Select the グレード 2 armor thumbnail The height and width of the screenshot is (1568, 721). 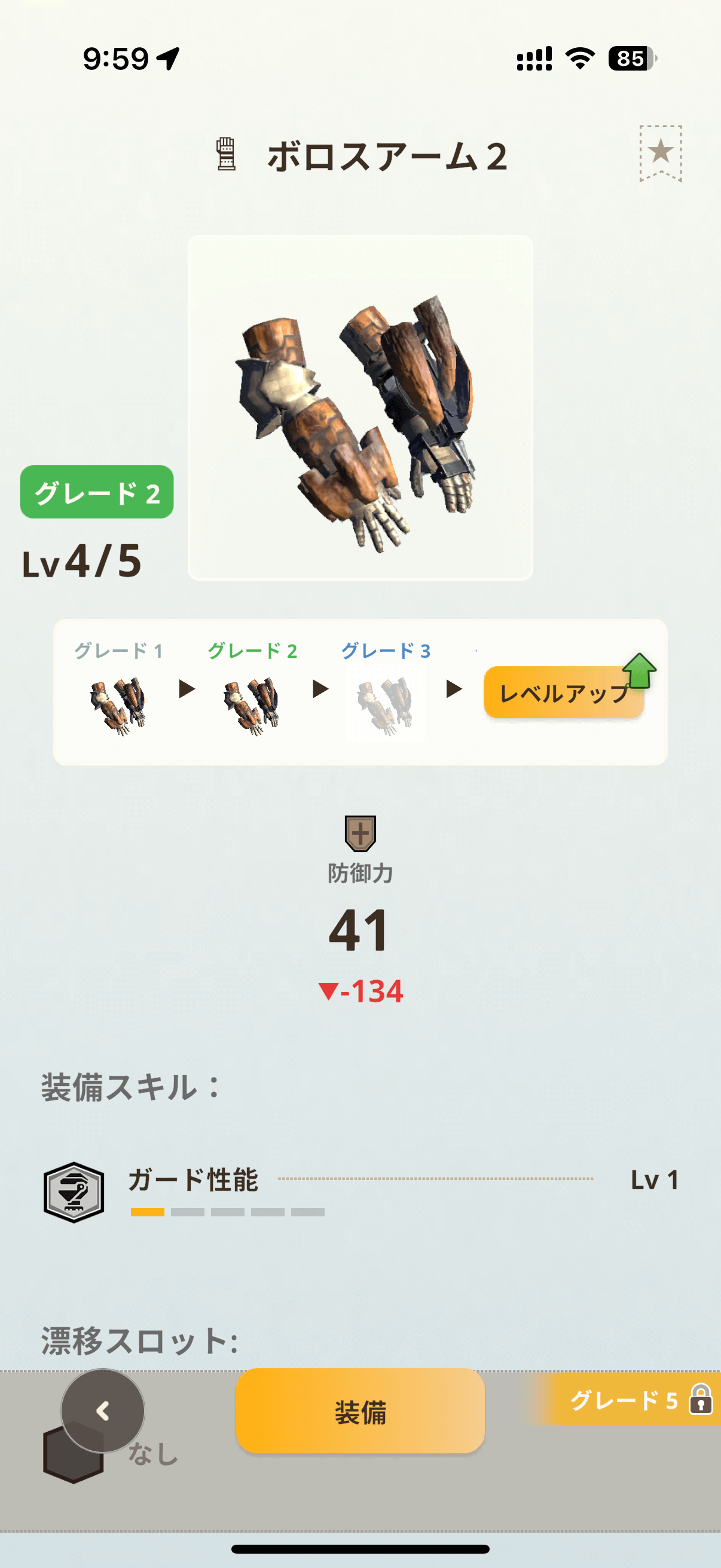click(x=251, y=705)
